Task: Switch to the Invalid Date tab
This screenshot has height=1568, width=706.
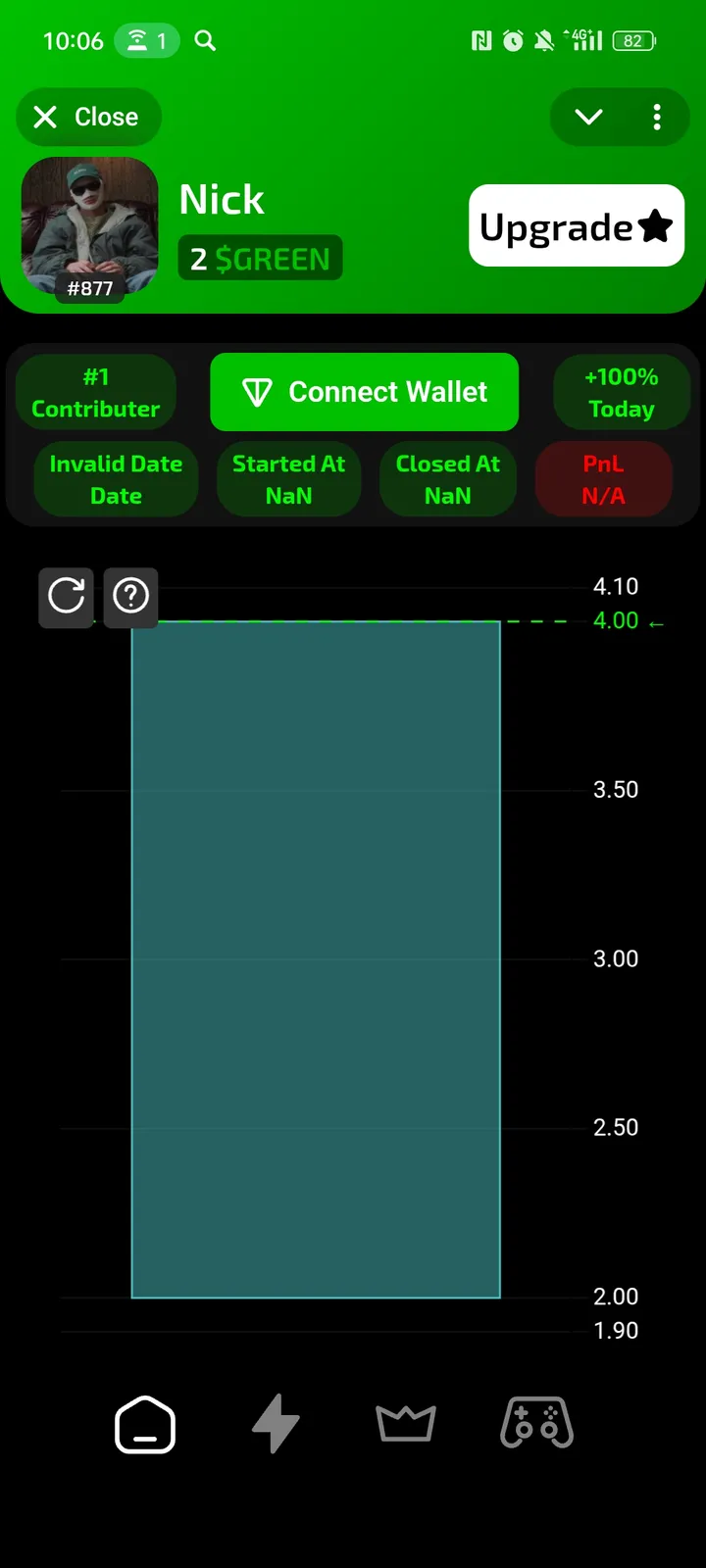Action: point(115,479)
